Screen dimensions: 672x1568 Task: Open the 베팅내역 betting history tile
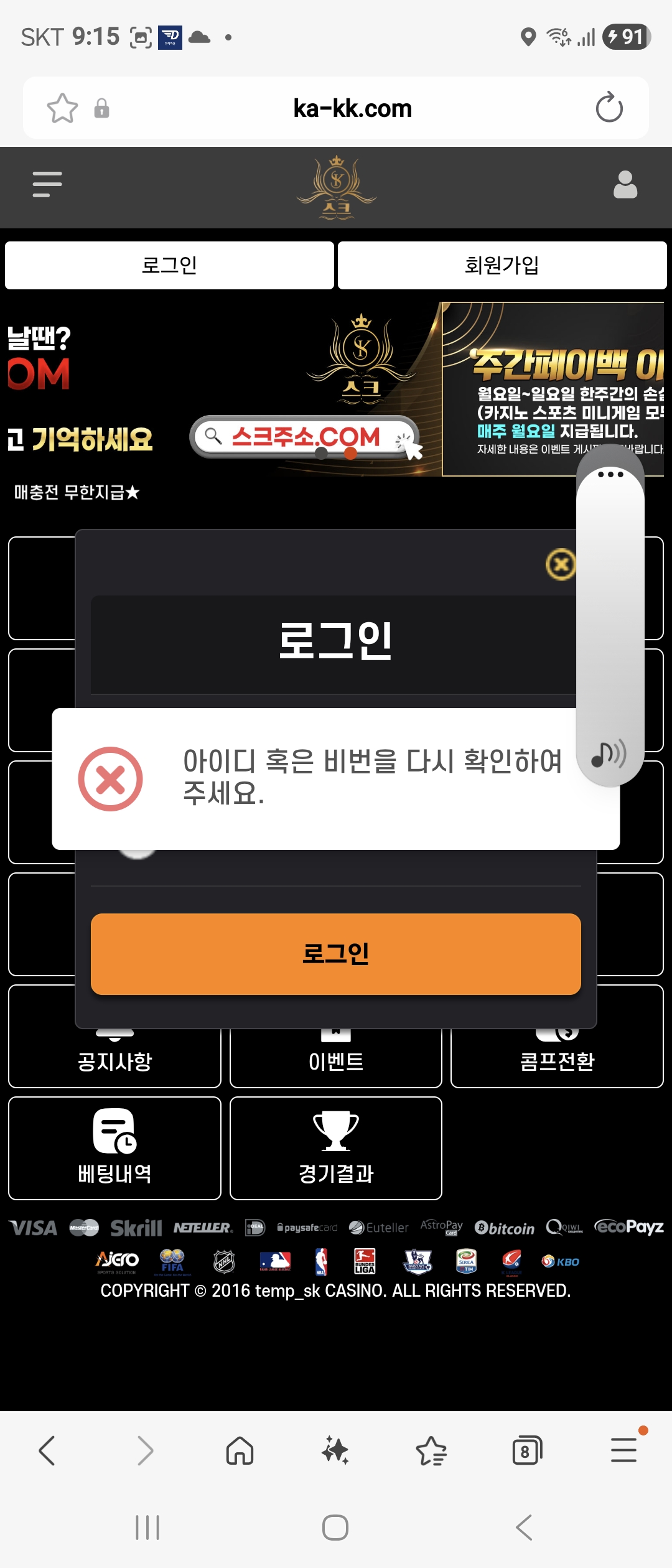114,1148
